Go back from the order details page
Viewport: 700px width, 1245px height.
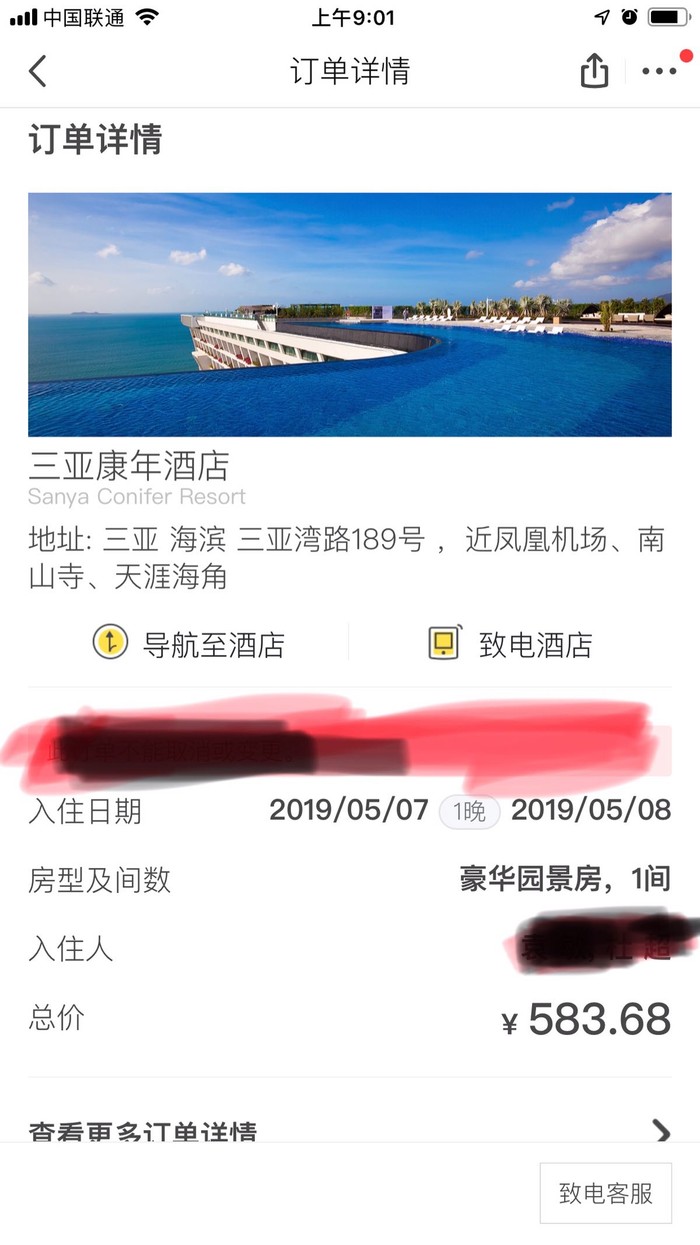pyautogui.click(x=38, y=72)
